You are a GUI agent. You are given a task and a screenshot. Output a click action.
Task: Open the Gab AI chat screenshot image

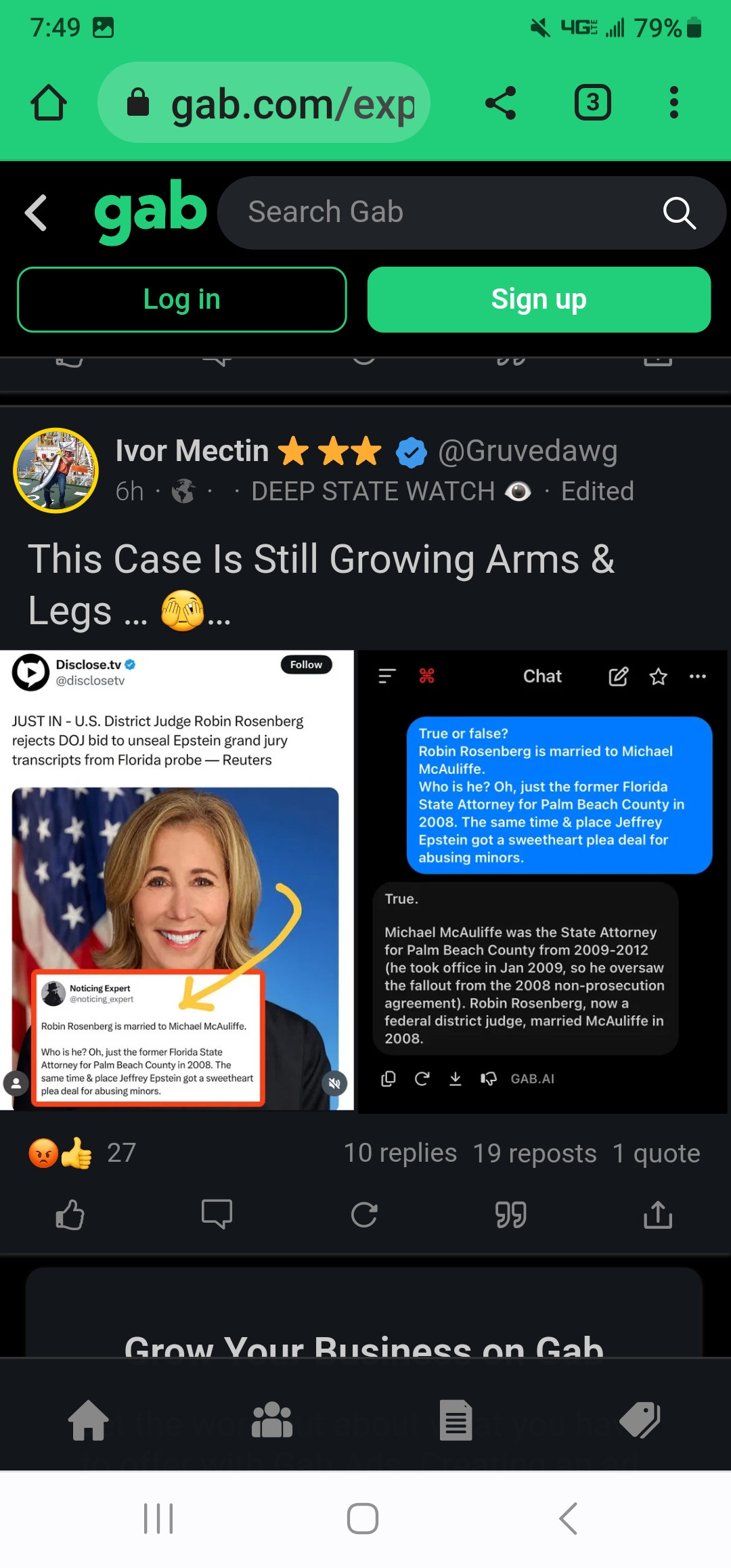coord(541,880)
